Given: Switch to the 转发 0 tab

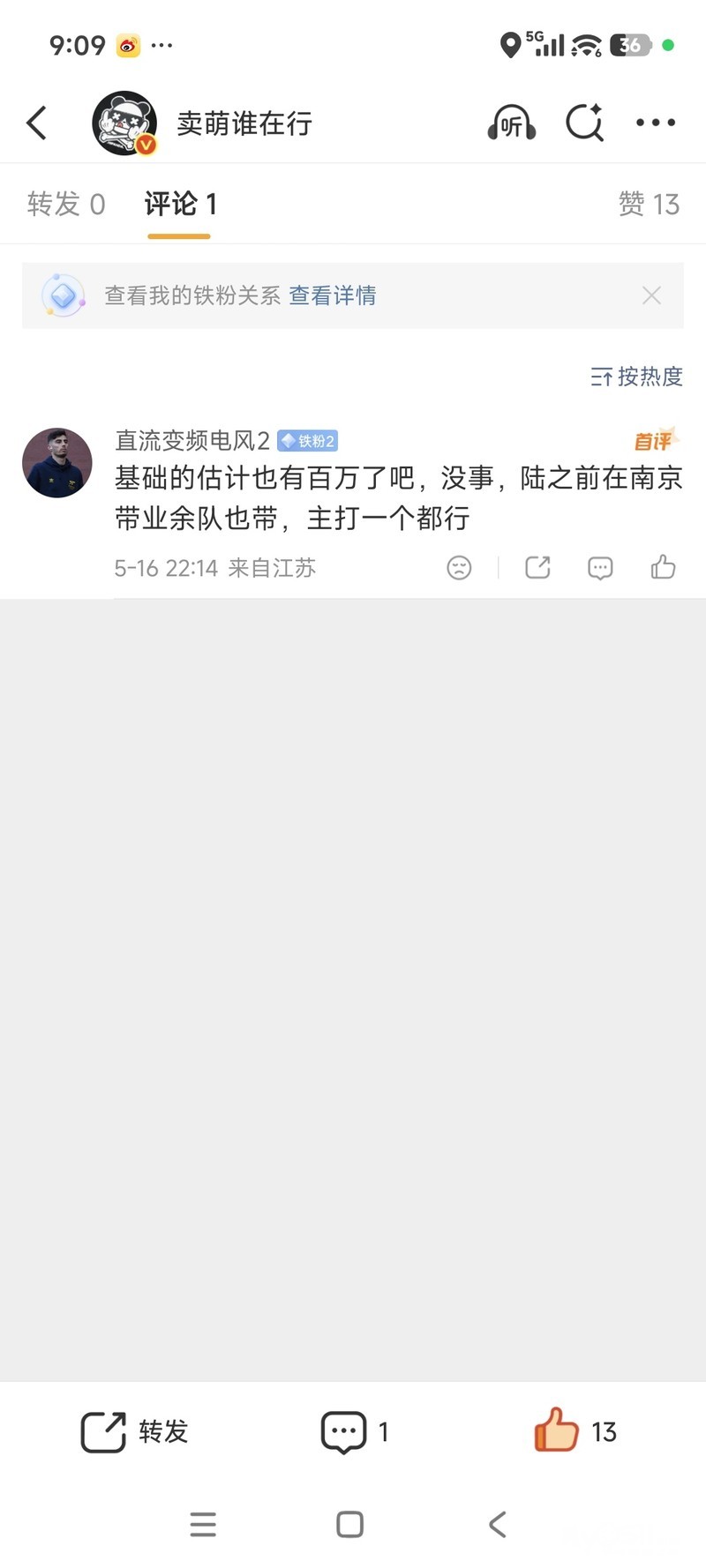Looking at the screenshot, I should (x=66, y=205).
